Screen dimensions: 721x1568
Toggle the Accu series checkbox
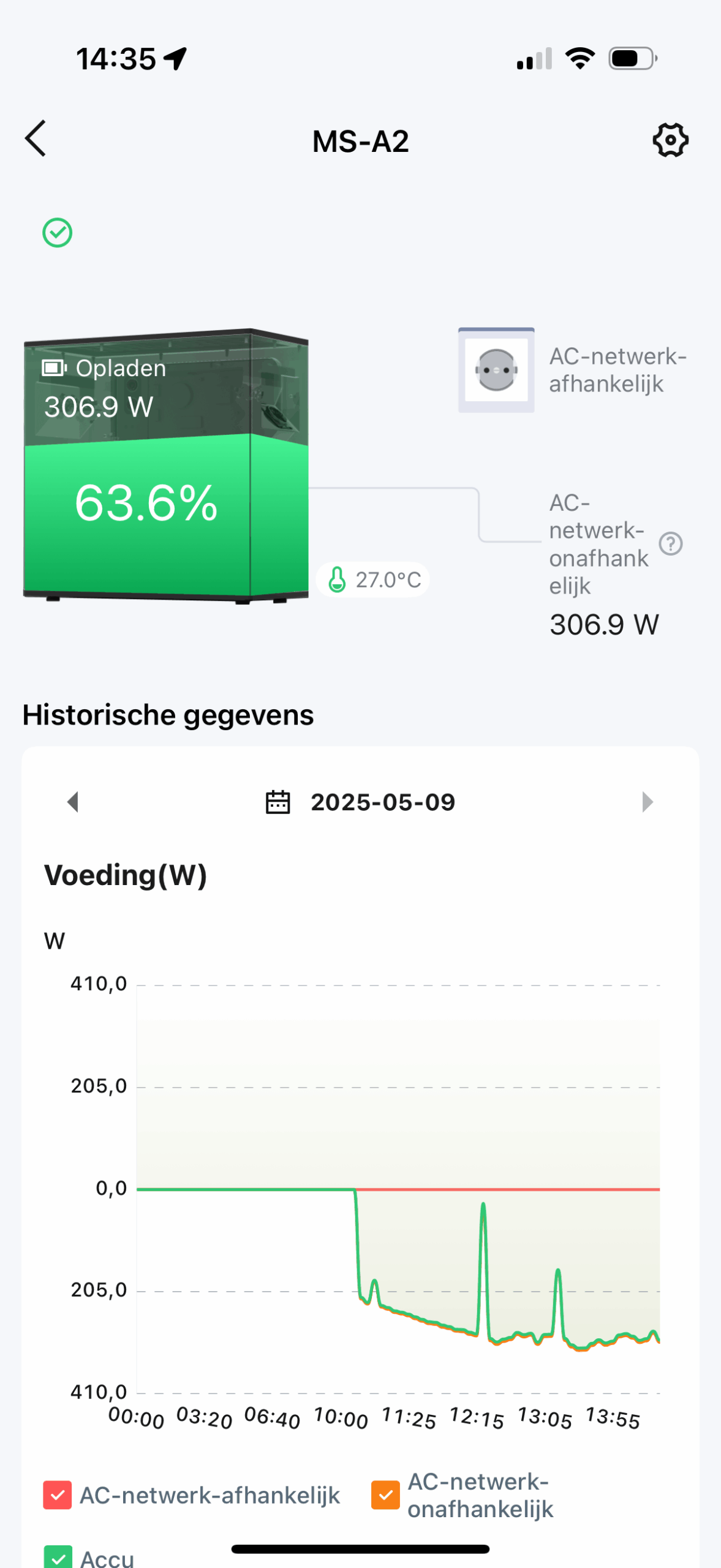58,1556
